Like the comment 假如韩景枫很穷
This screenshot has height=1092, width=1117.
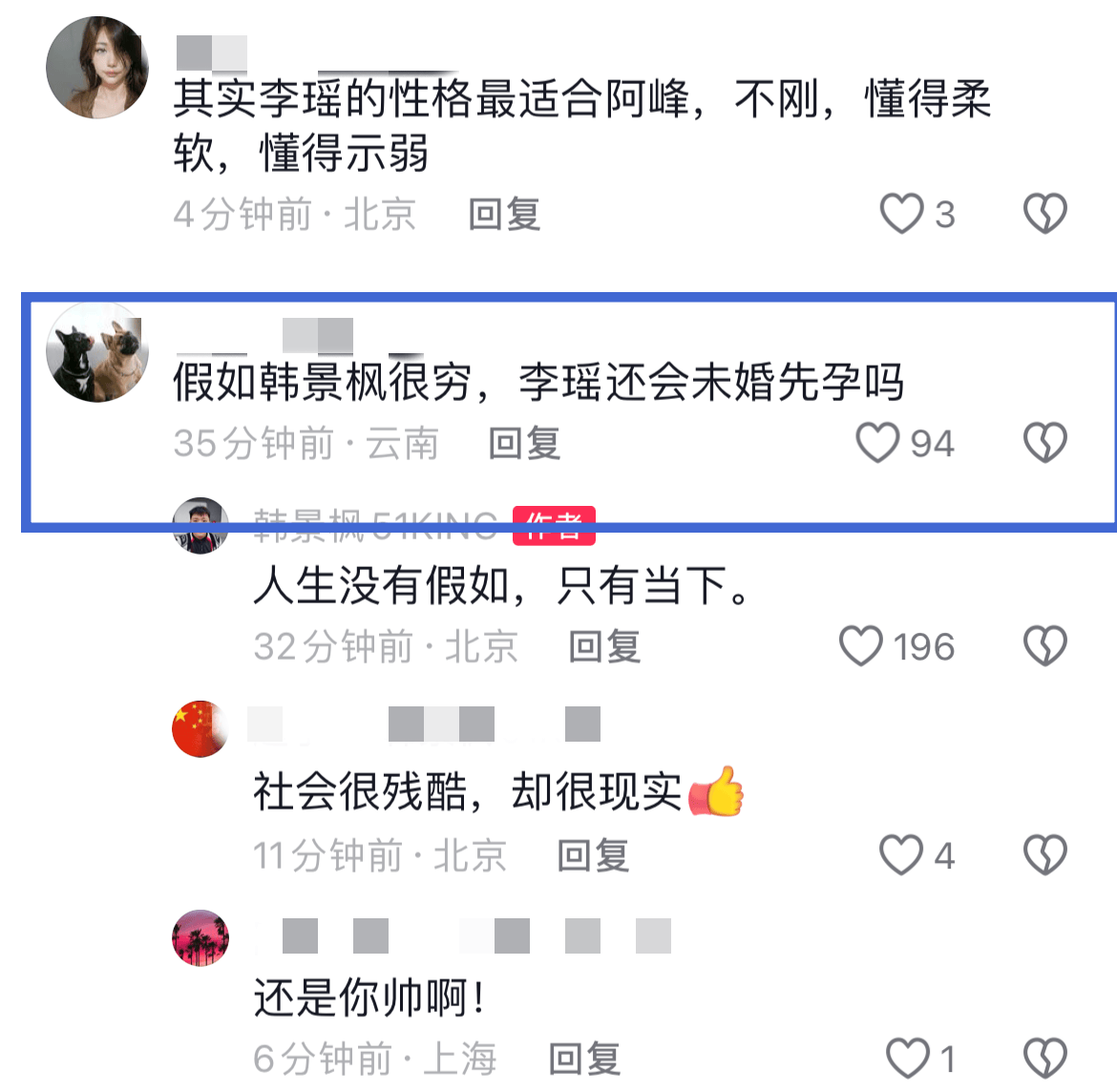coord(877,443)
